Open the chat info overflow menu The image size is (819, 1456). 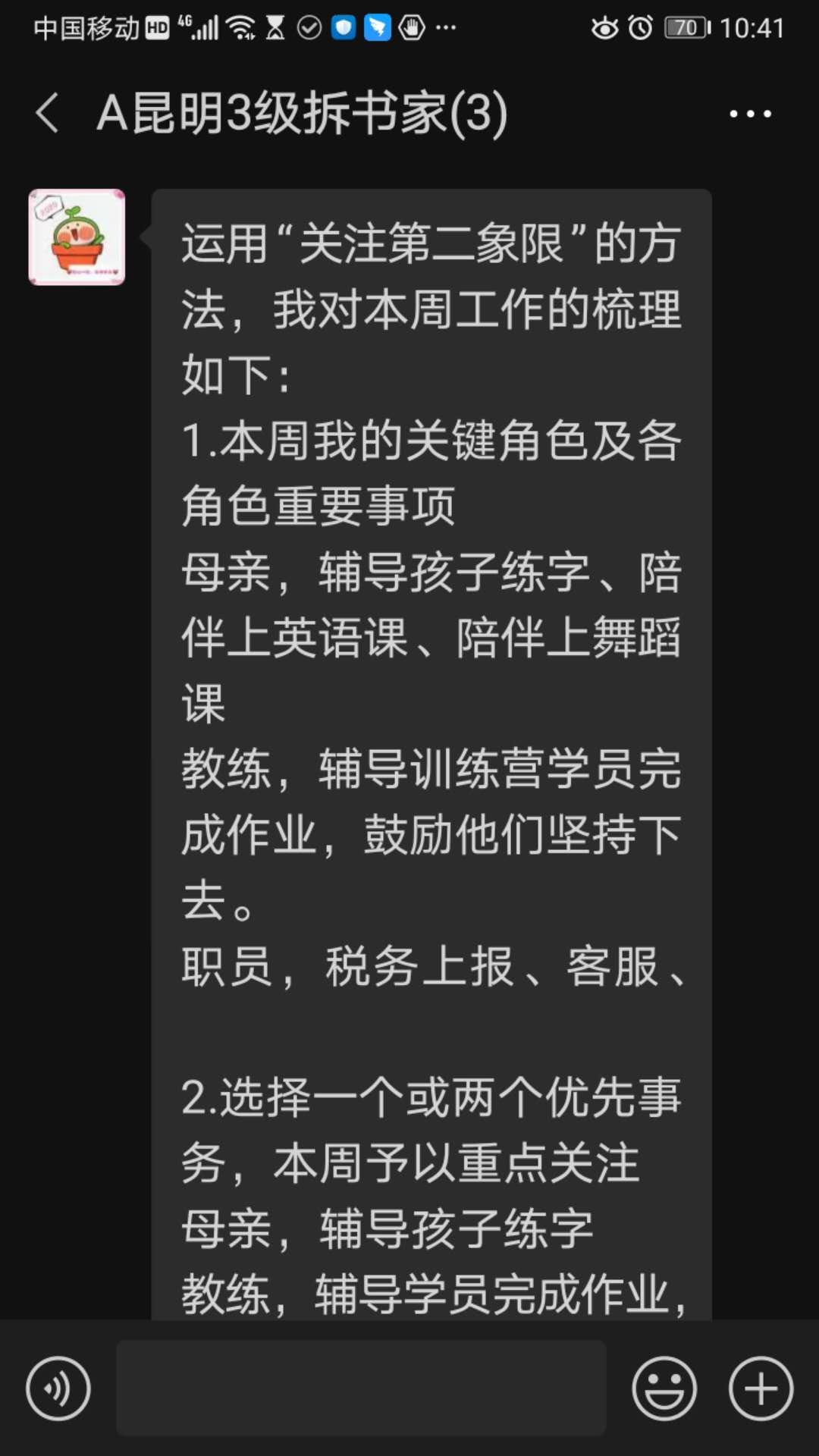[750, 114]
